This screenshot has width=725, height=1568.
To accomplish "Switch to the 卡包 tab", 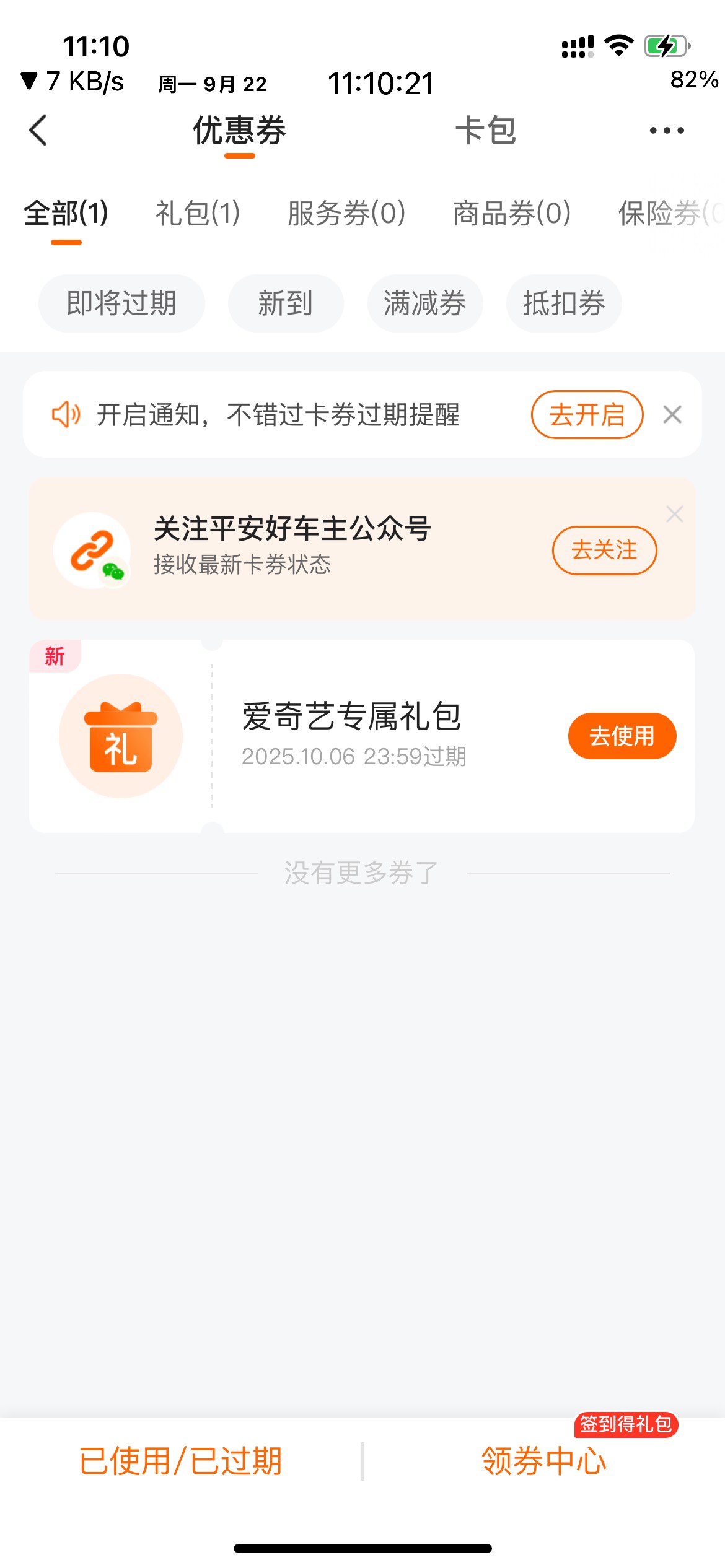I will 485,131.
